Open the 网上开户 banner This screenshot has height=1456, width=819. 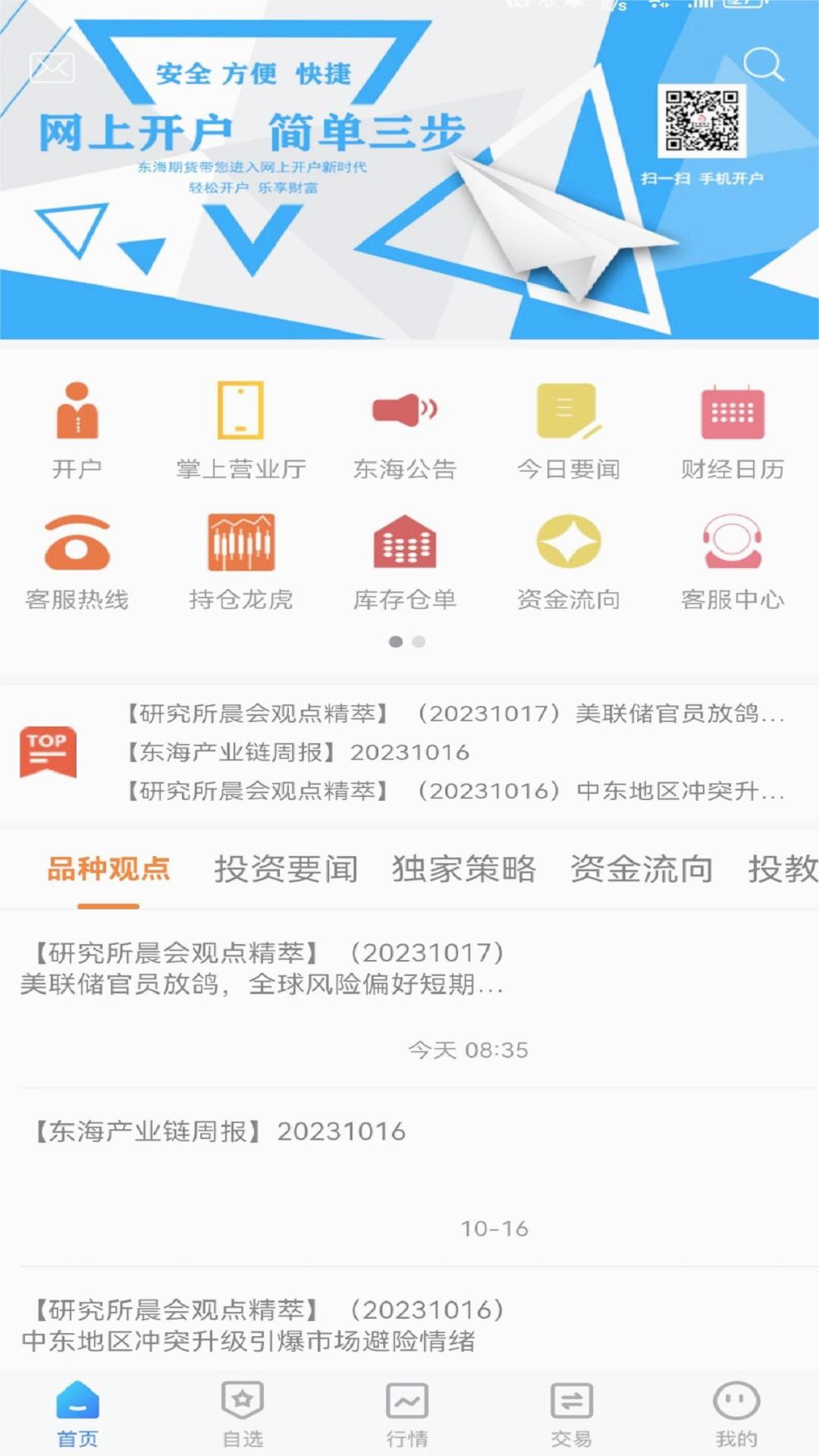click(409, 170)
